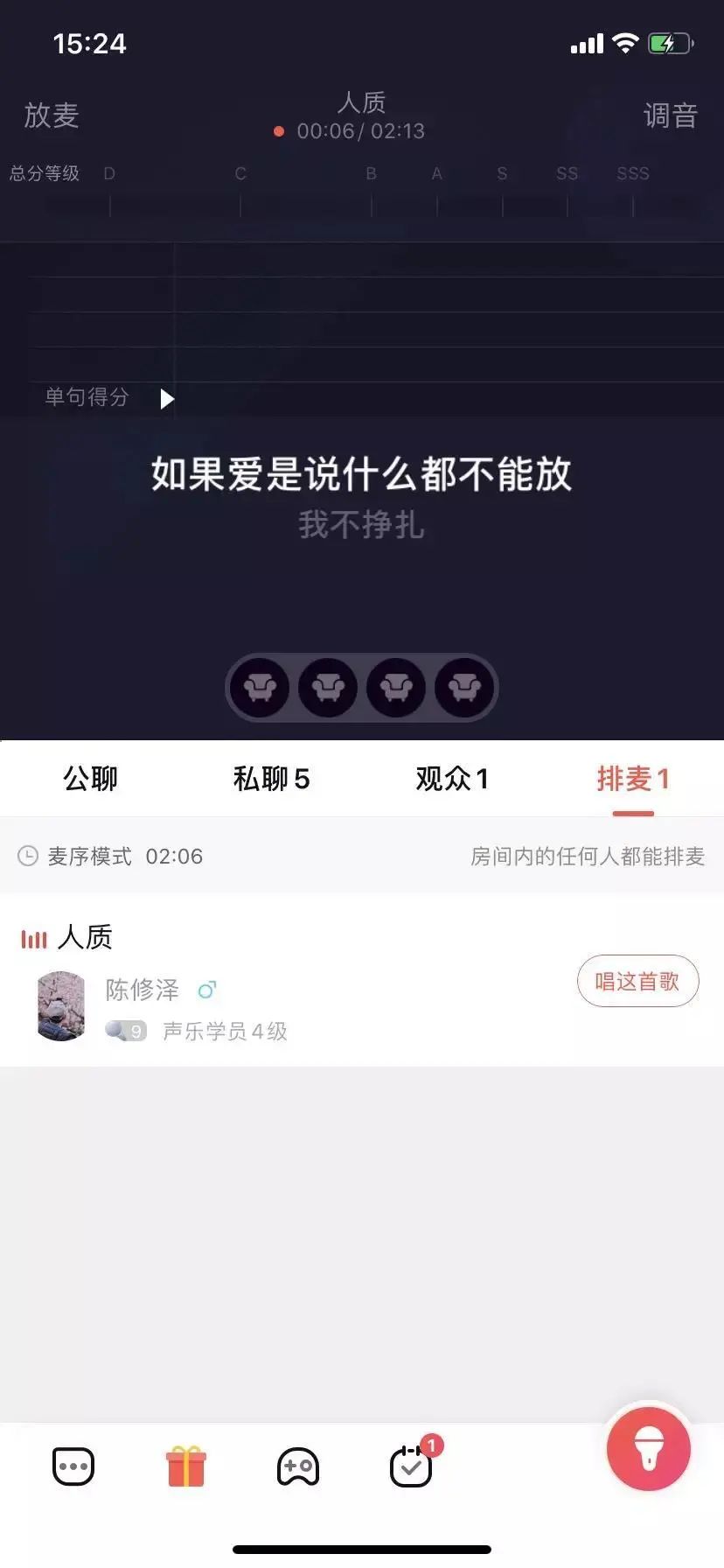Switch to the 私聊 tab

[x=271, y=778]
